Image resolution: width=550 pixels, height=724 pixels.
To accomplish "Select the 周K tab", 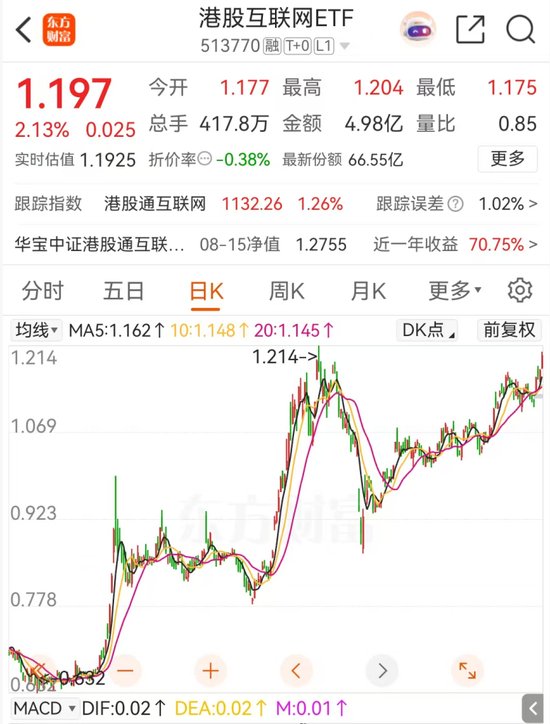I will pos(287,291).
